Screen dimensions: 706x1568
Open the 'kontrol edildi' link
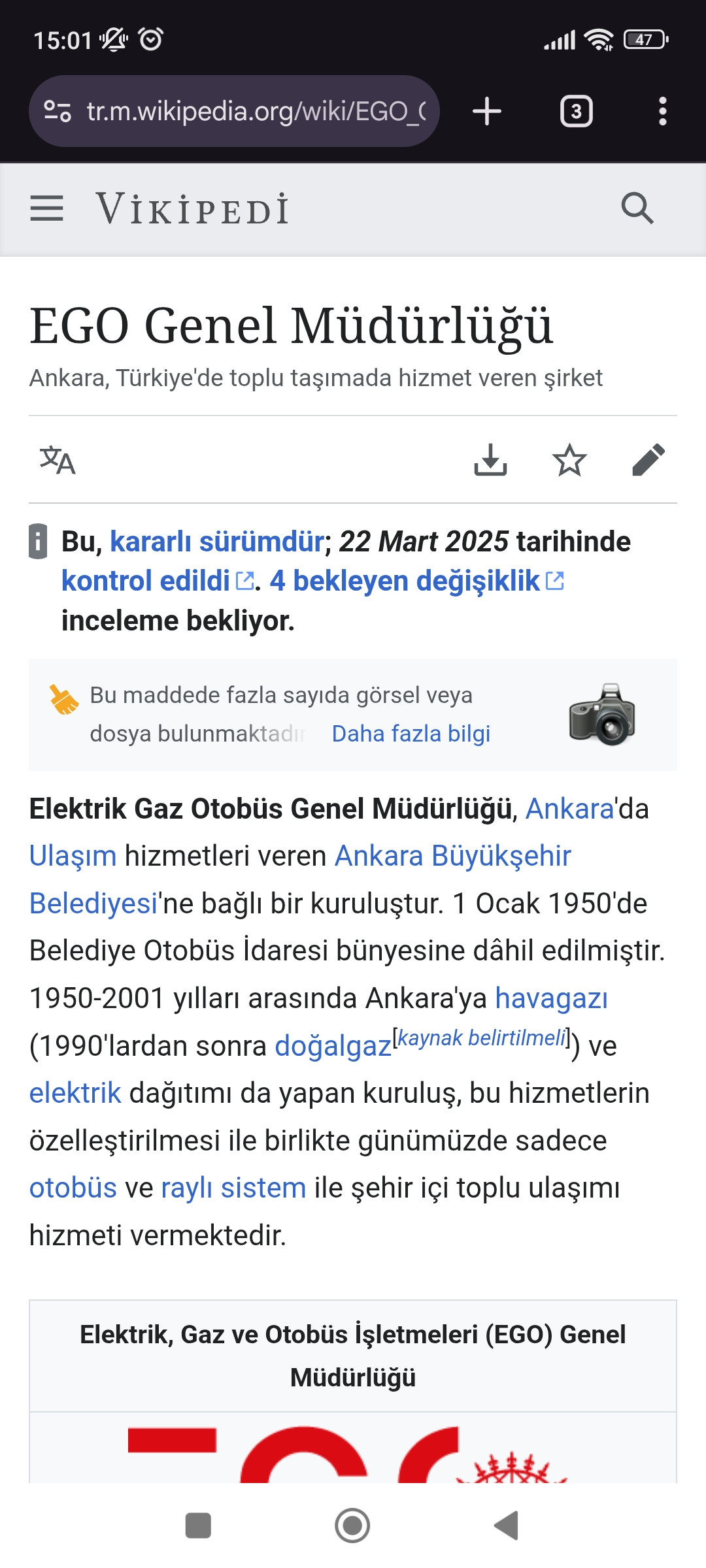[x=146, y=581]
